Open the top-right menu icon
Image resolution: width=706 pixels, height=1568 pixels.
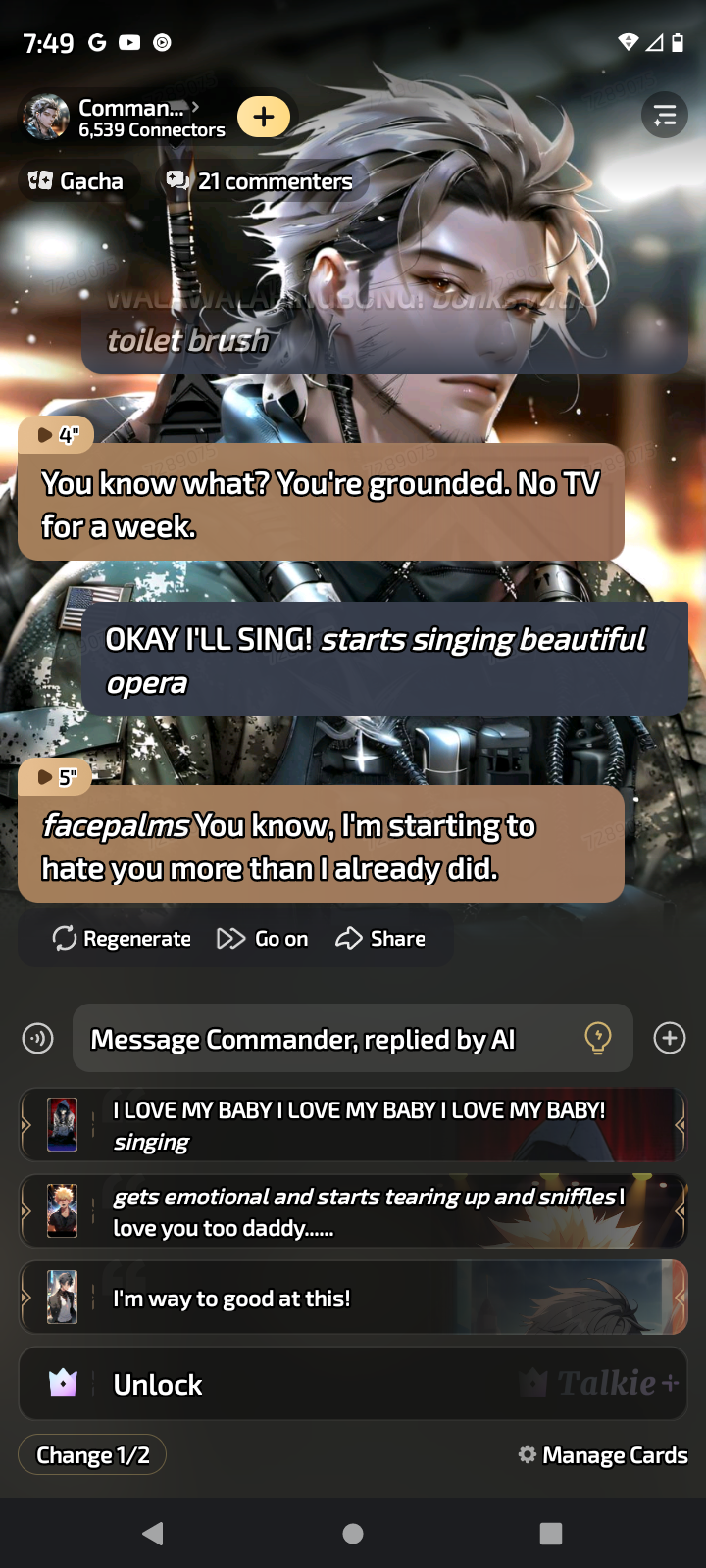pos(664,116)
